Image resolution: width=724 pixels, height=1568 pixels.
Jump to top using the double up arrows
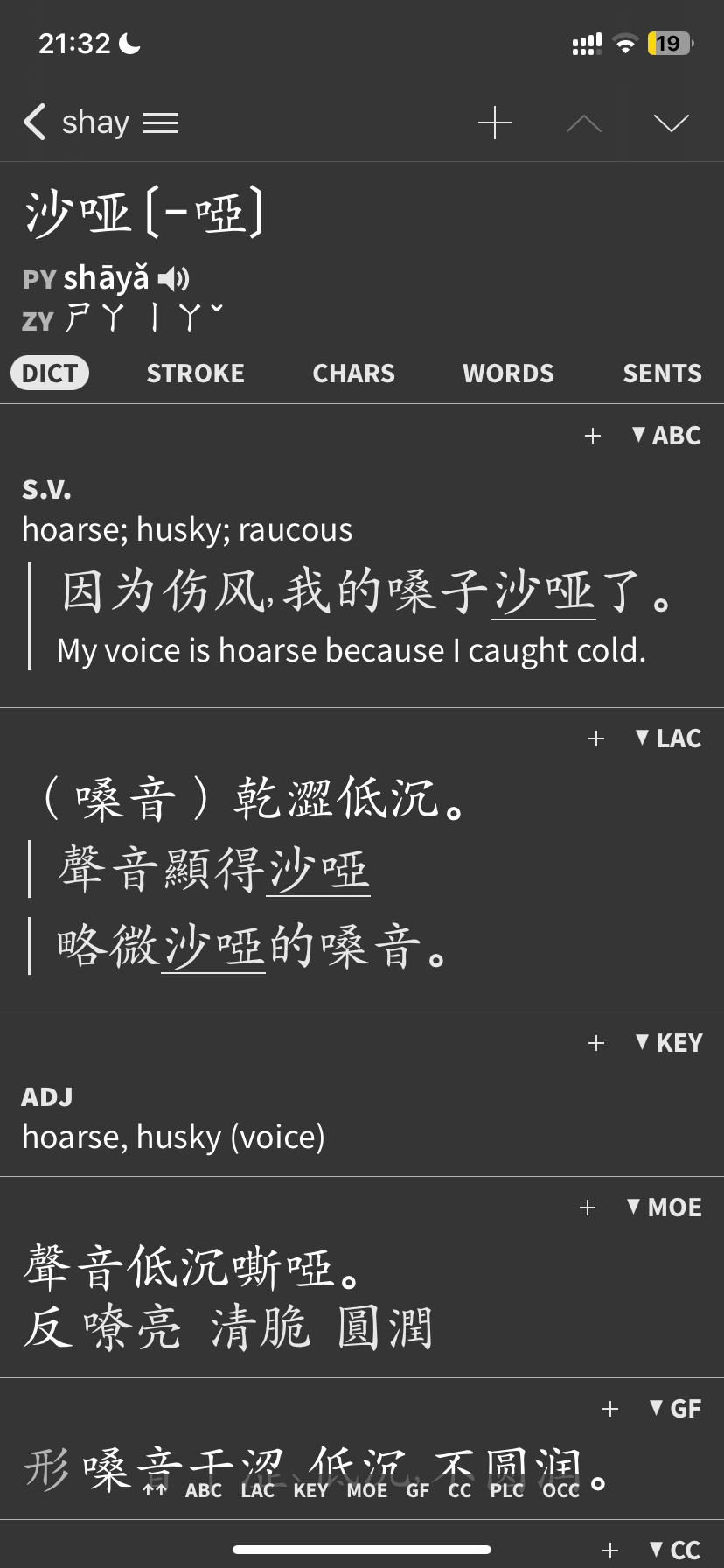156,1490
